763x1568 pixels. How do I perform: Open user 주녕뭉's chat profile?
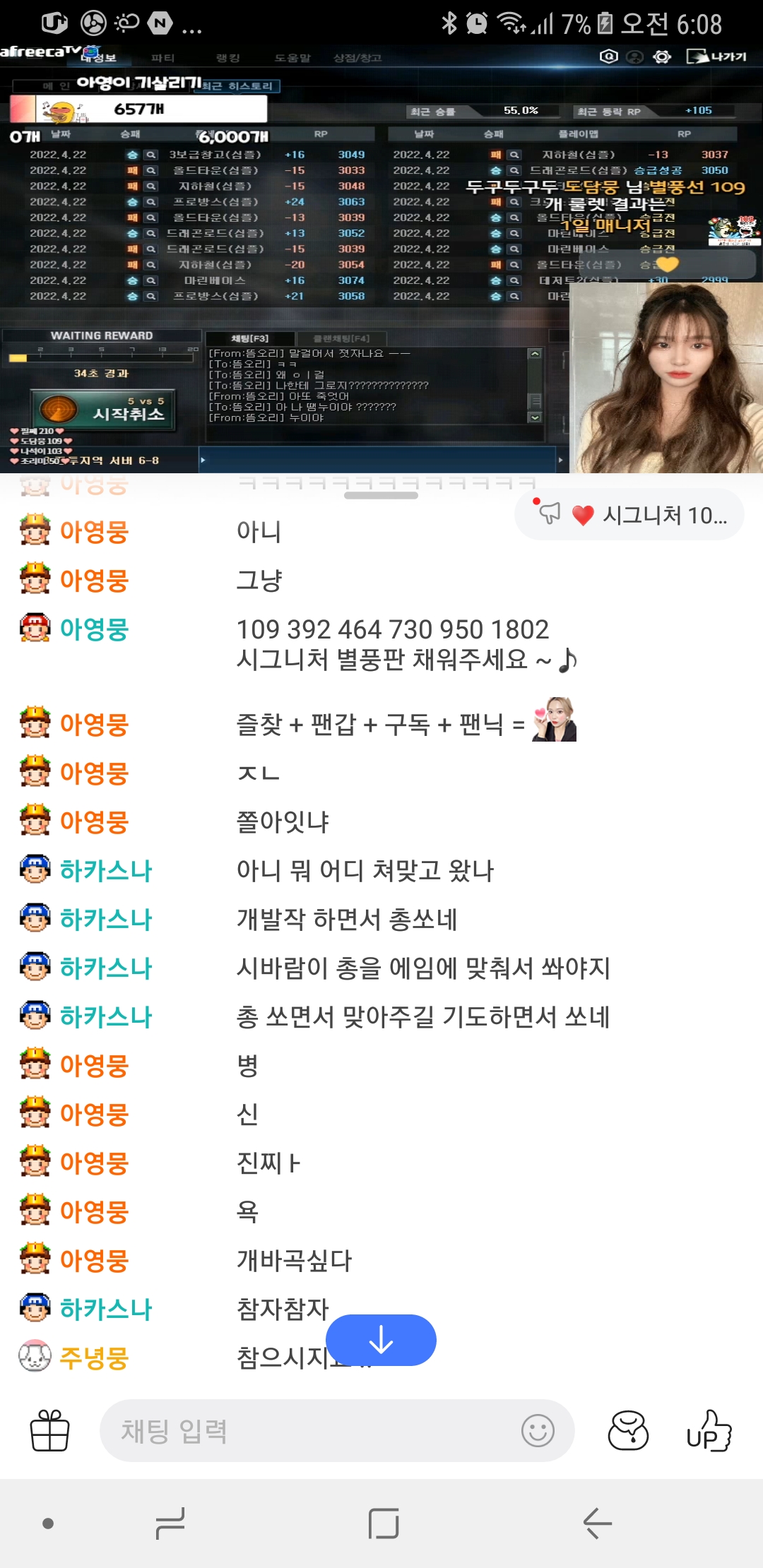pos(93,1358)
